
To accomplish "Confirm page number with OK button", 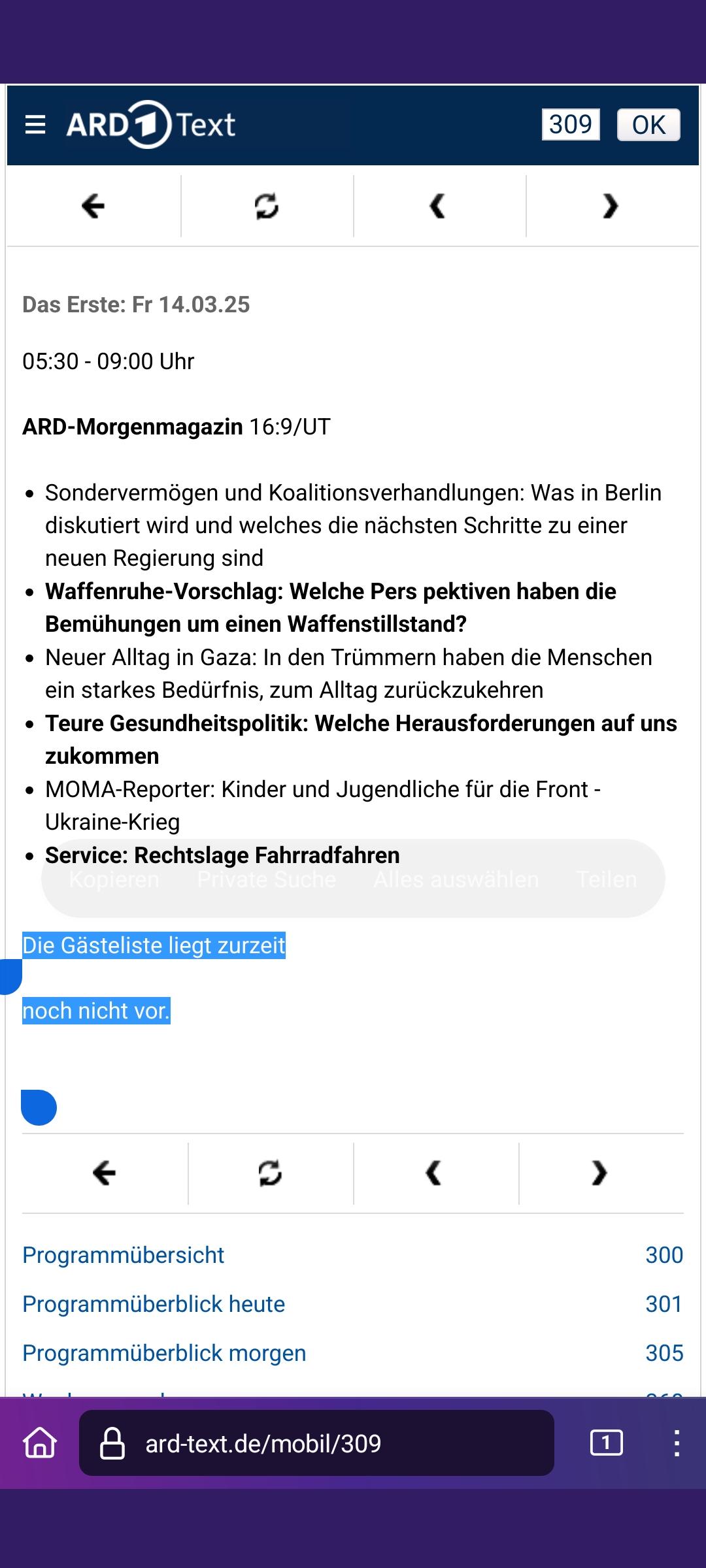I will (648, 125).
